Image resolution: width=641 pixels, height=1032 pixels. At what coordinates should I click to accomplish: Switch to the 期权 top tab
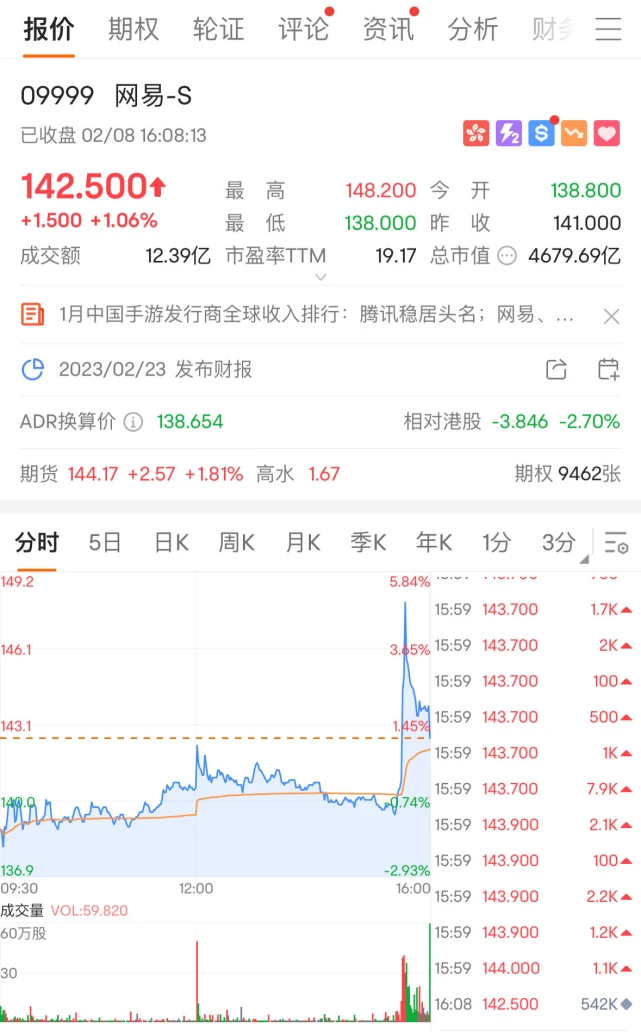pos(133,29)
